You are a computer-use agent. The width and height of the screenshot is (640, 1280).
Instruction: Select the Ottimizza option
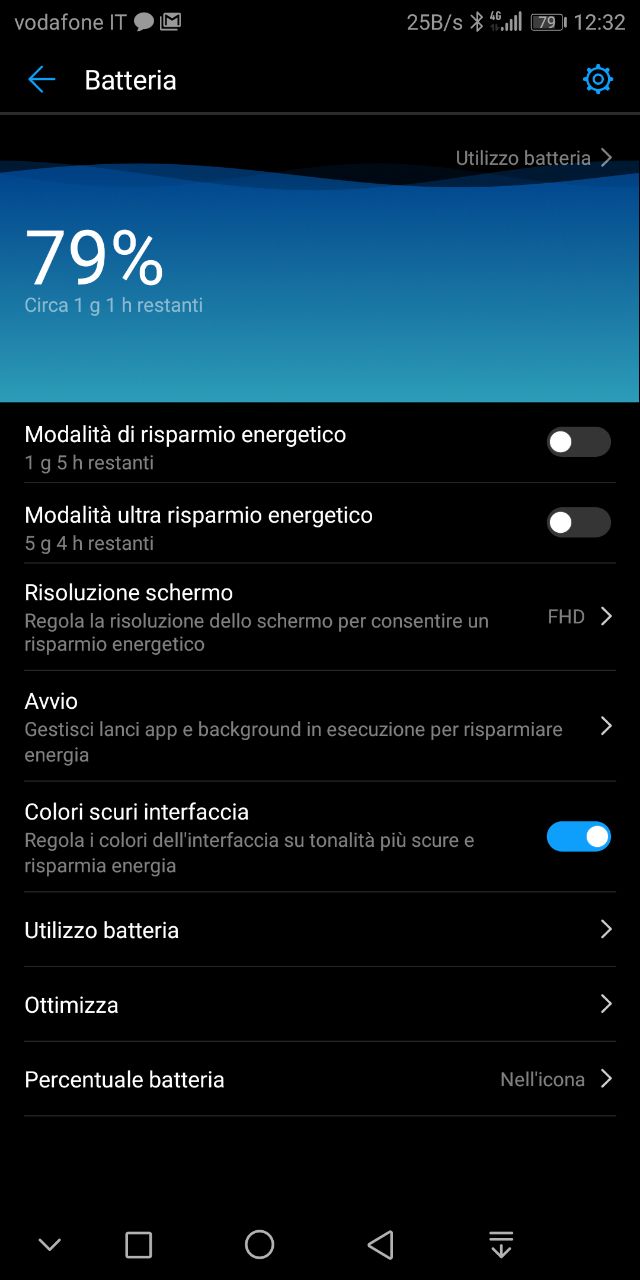pos(320,1004)
